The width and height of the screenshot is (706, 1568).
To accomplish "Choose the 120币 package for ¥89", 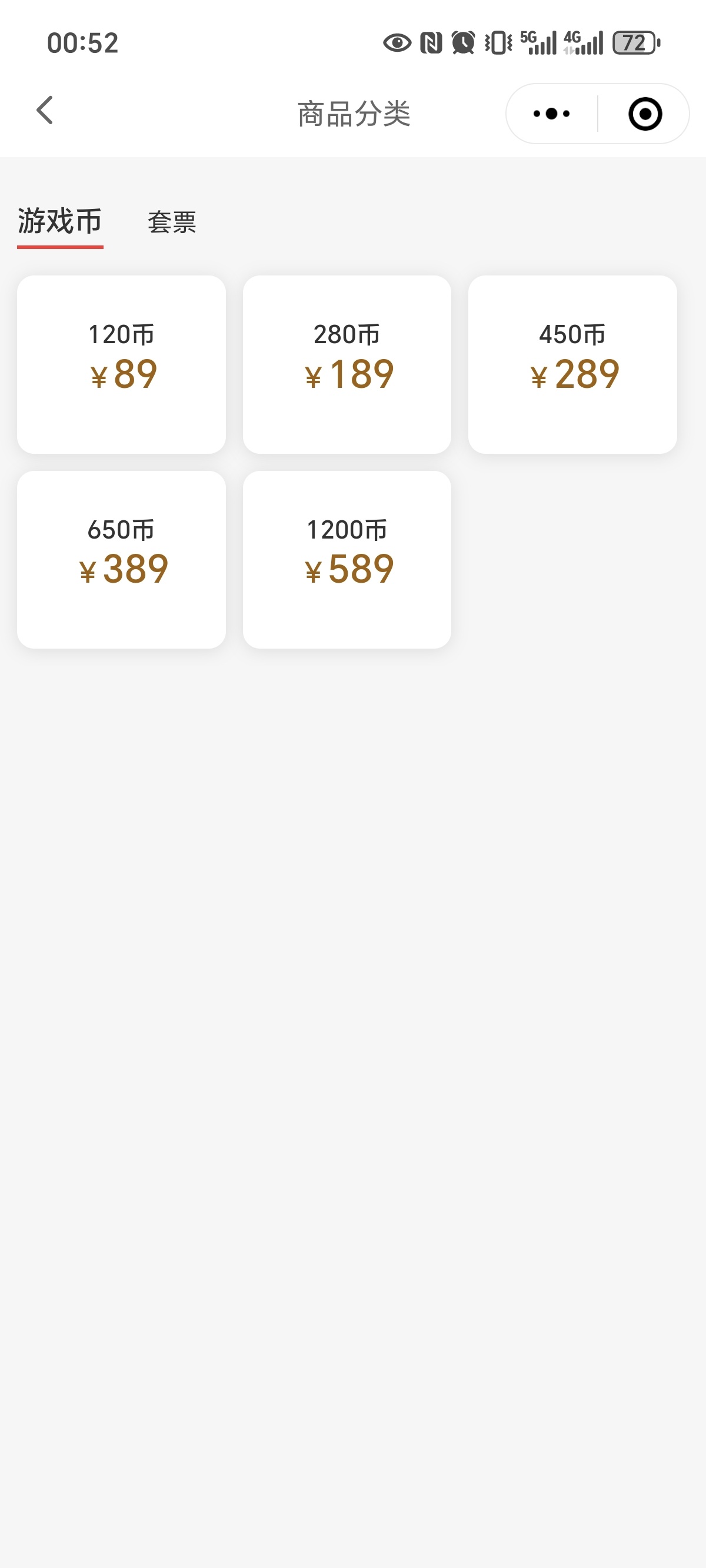I will [121, 364].
